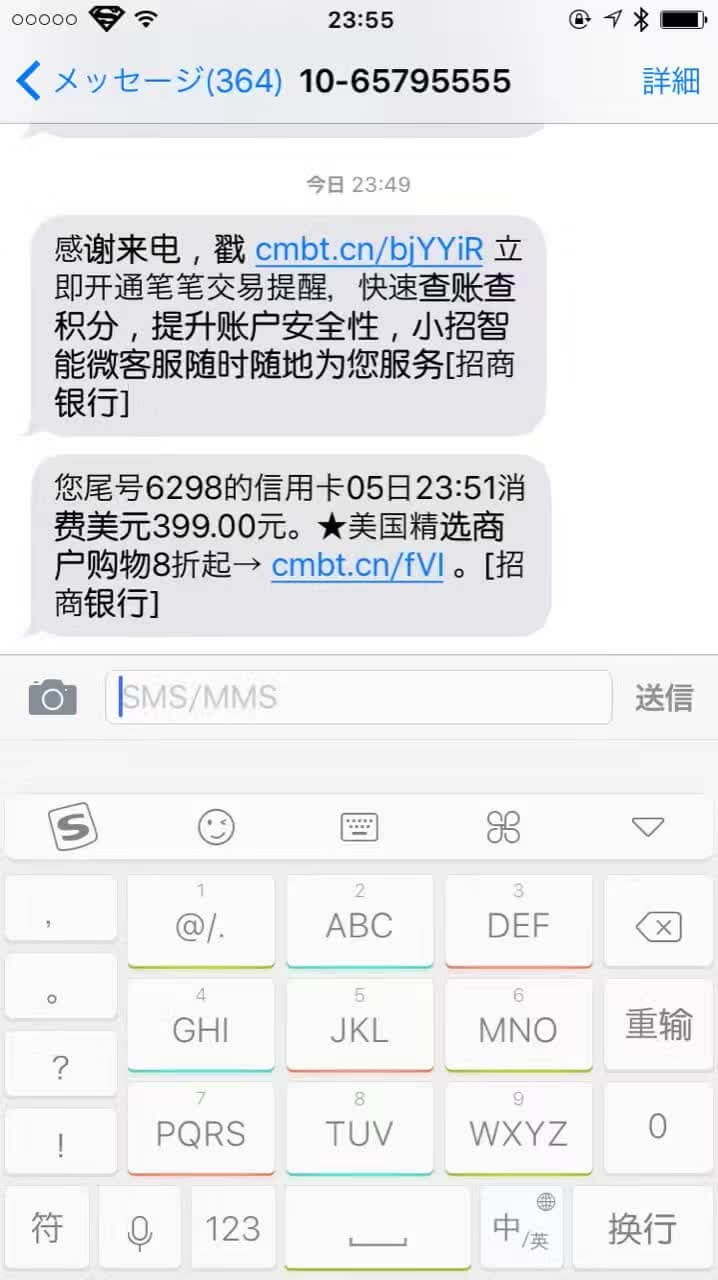Open the cmbt.cn/bjYYiR link
Image resolution: width=718 pixels, height=1280 pixels.
370,249
